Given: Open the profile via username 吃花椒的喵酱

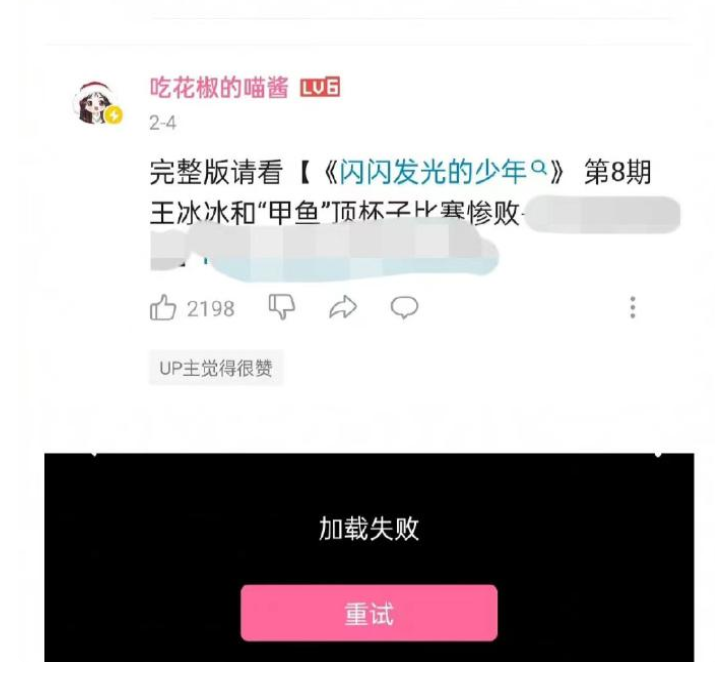Looking at the screenshot, I should click(x=220, y=89).
